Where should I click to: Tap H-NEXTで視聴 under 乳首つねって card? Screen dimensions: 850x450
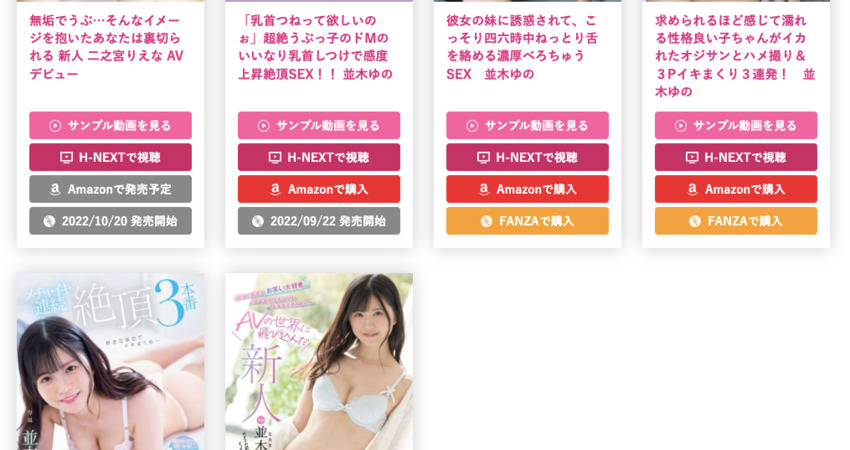pos(319,157)
